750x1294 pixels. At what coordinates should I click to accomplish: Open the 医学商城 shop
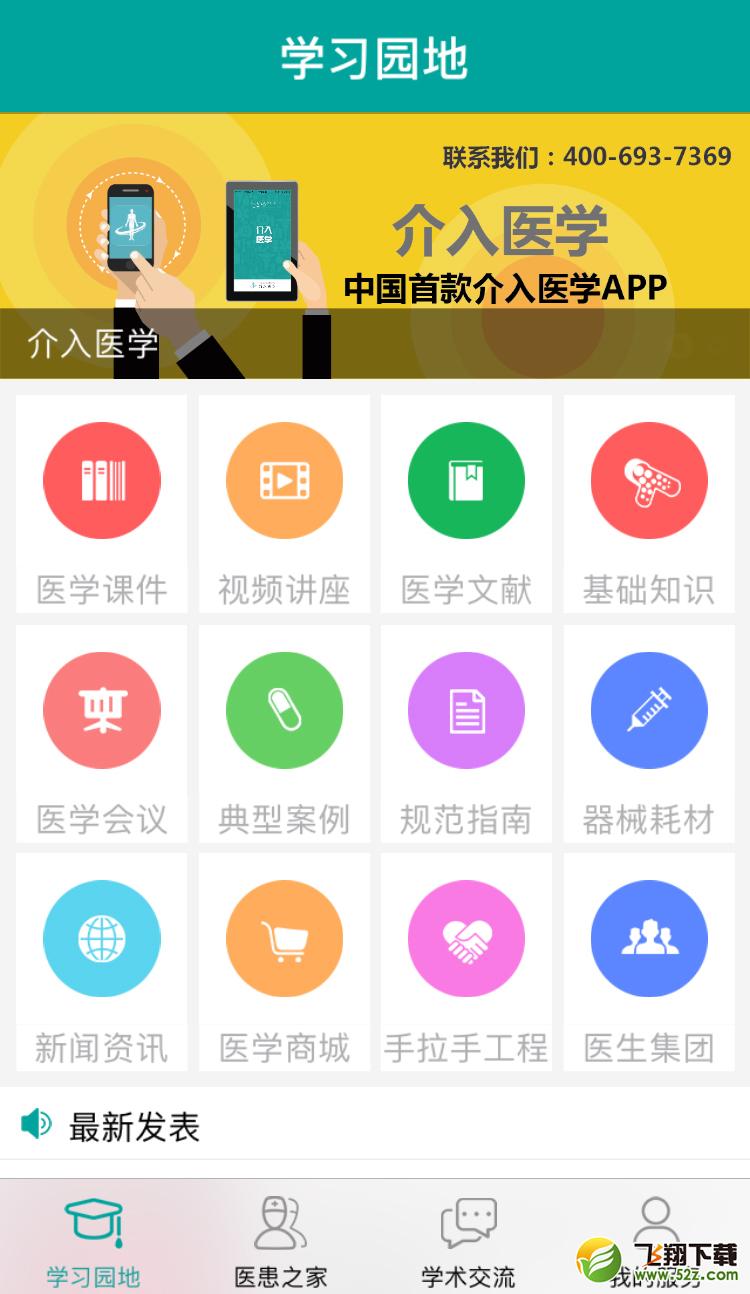coord(284,962)
